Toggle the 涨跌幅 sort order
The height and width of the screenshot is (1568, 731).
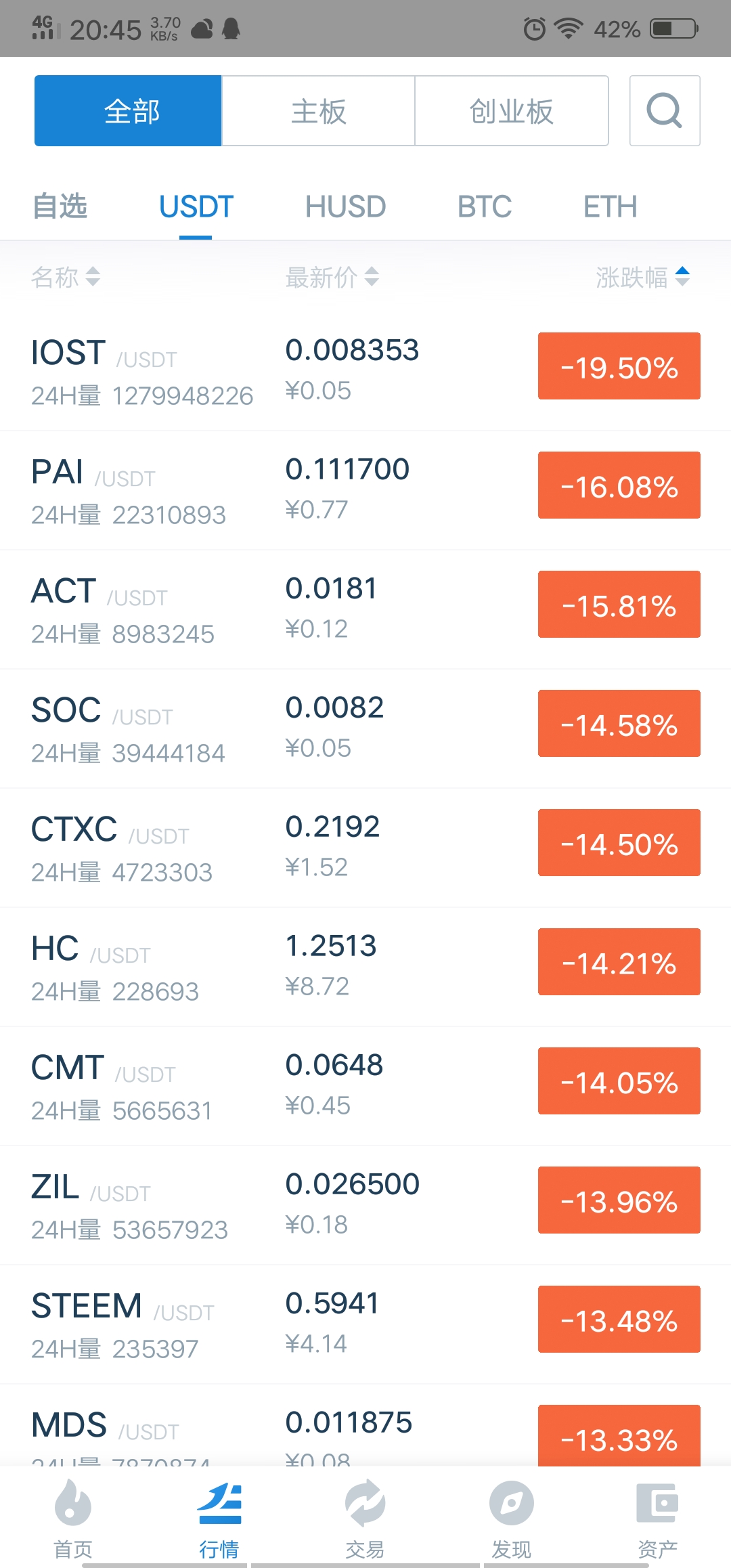click(x=643, y=277)
